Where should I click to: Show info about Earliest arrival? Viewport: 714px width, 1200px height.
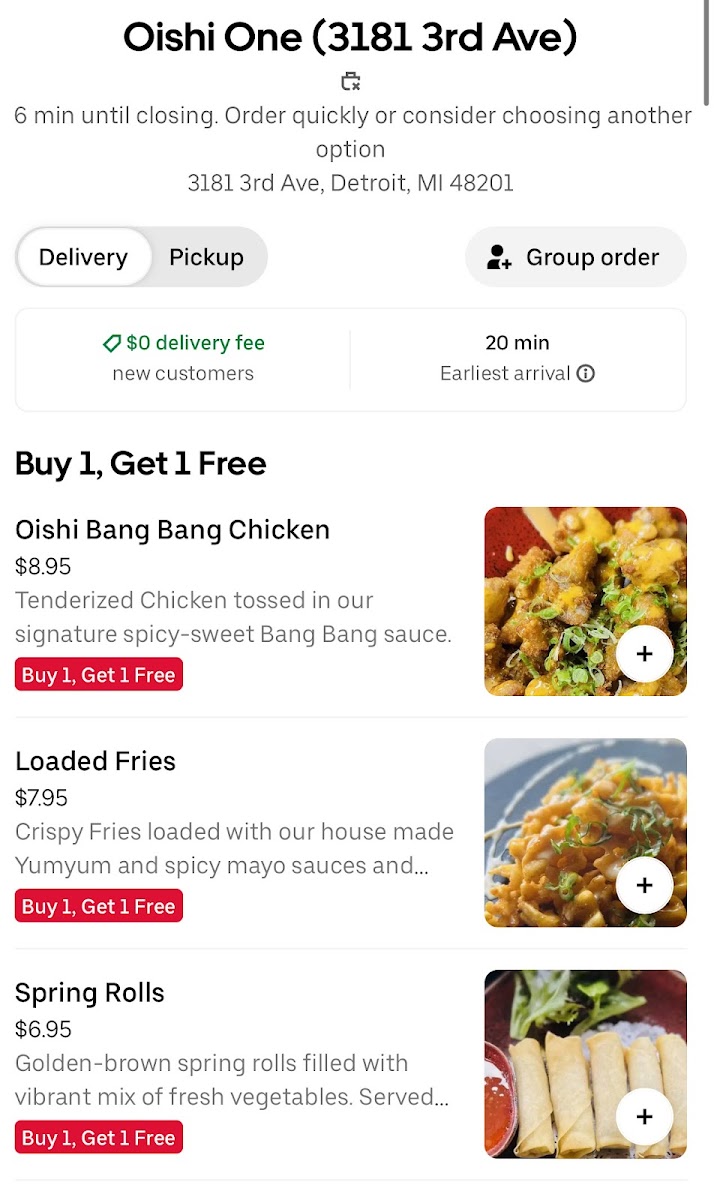(586, 373)
